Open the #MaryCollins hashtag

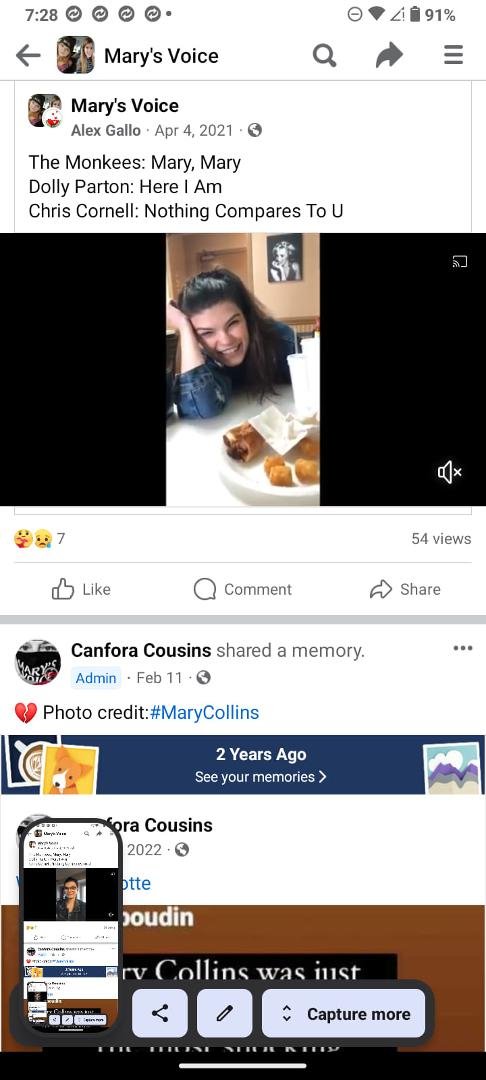click(x=204, y=712)
